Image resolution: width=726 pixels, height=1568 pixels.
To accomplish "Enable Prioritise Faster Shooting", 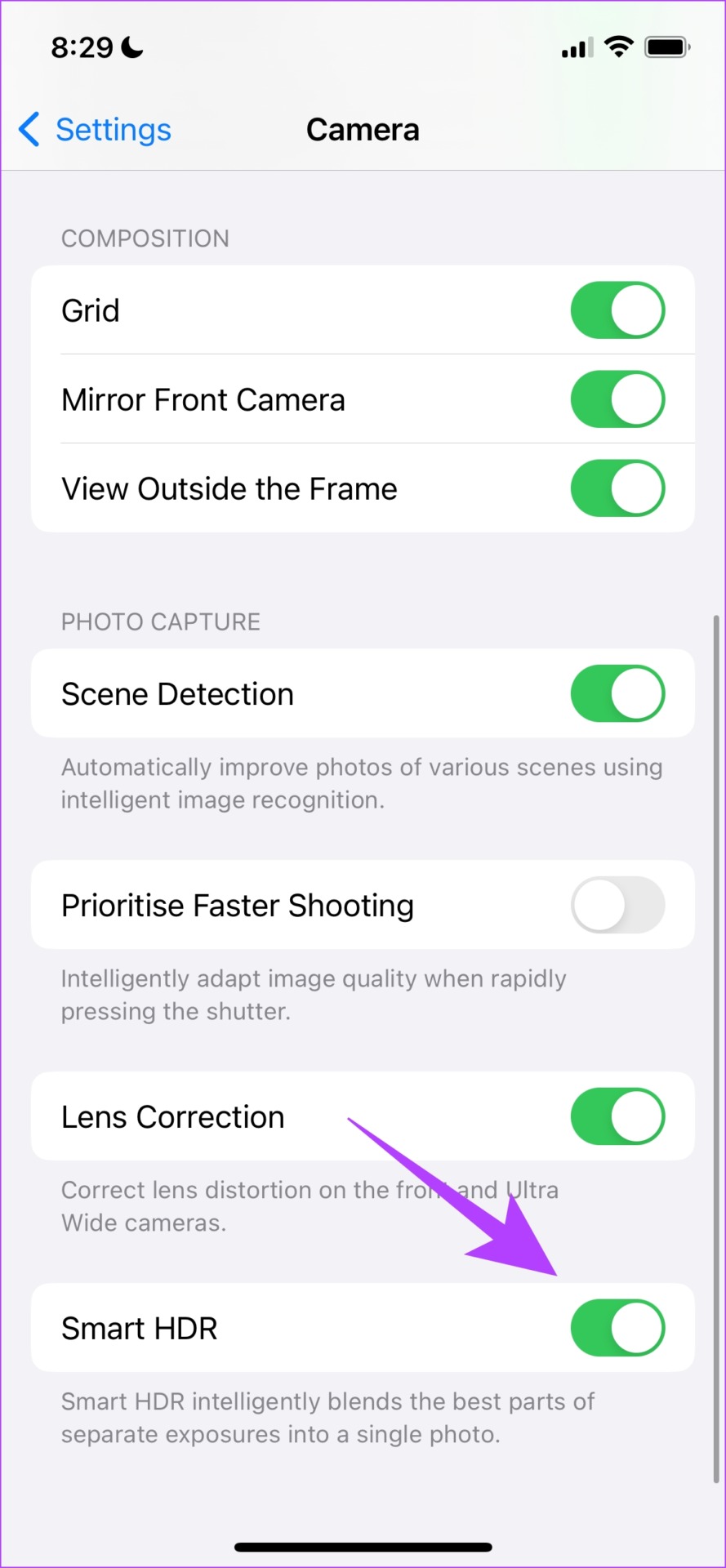I will [617, 905].
